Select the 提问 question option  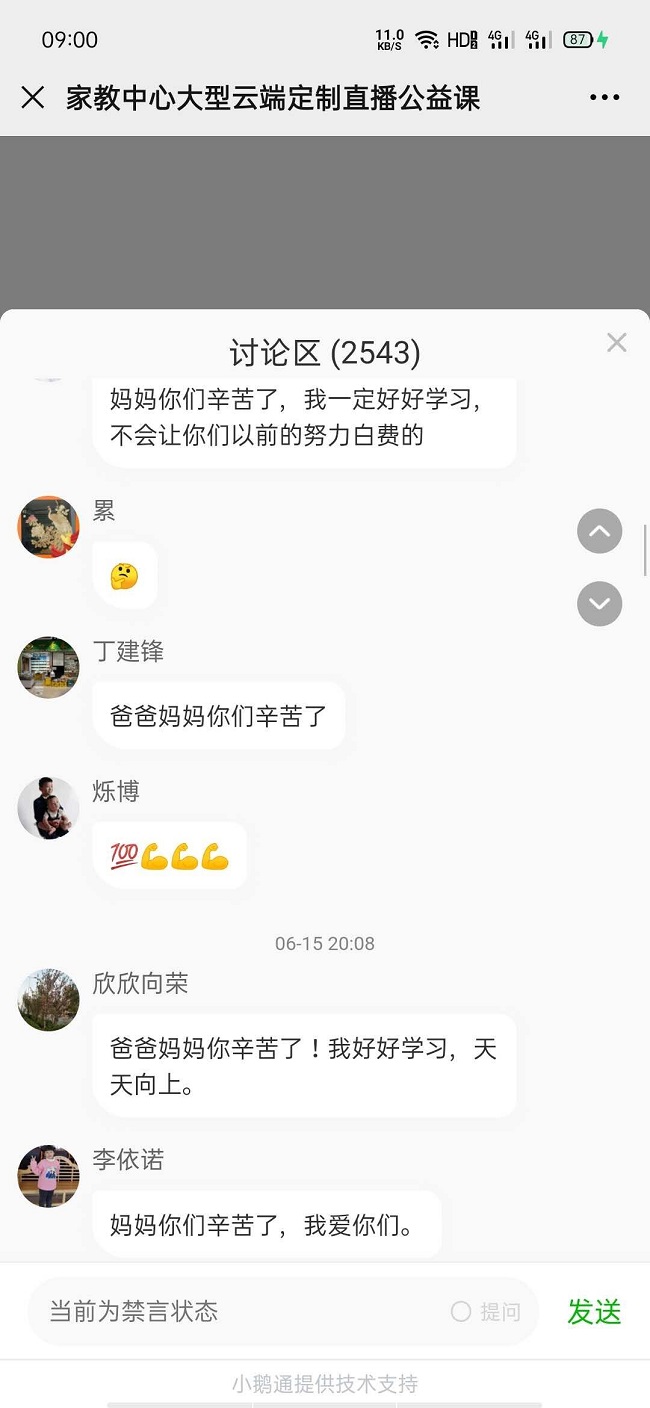click(x=486, y=1311)
